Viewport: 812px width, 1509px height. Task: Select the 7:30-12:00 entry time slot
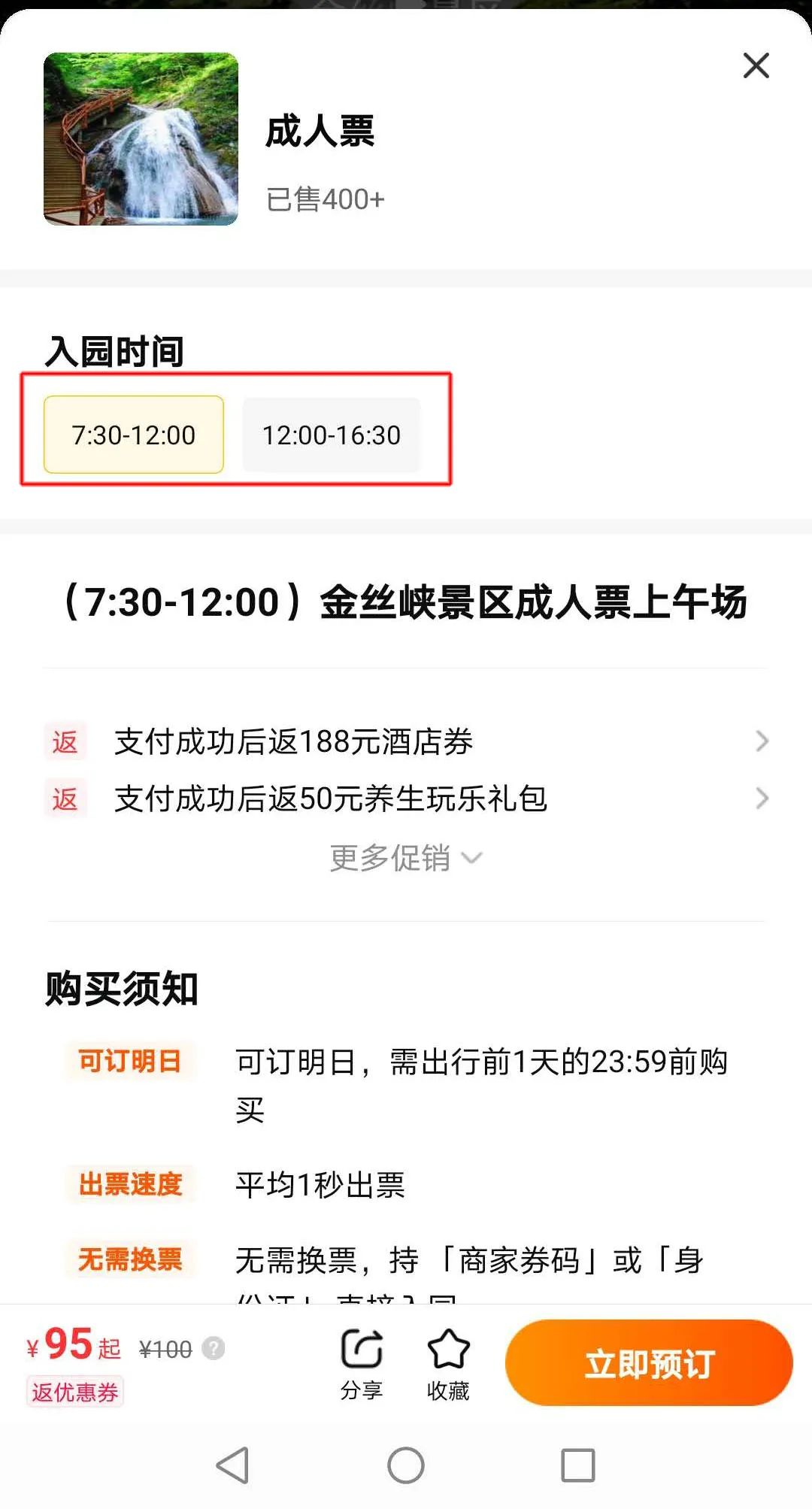[134, 435]
